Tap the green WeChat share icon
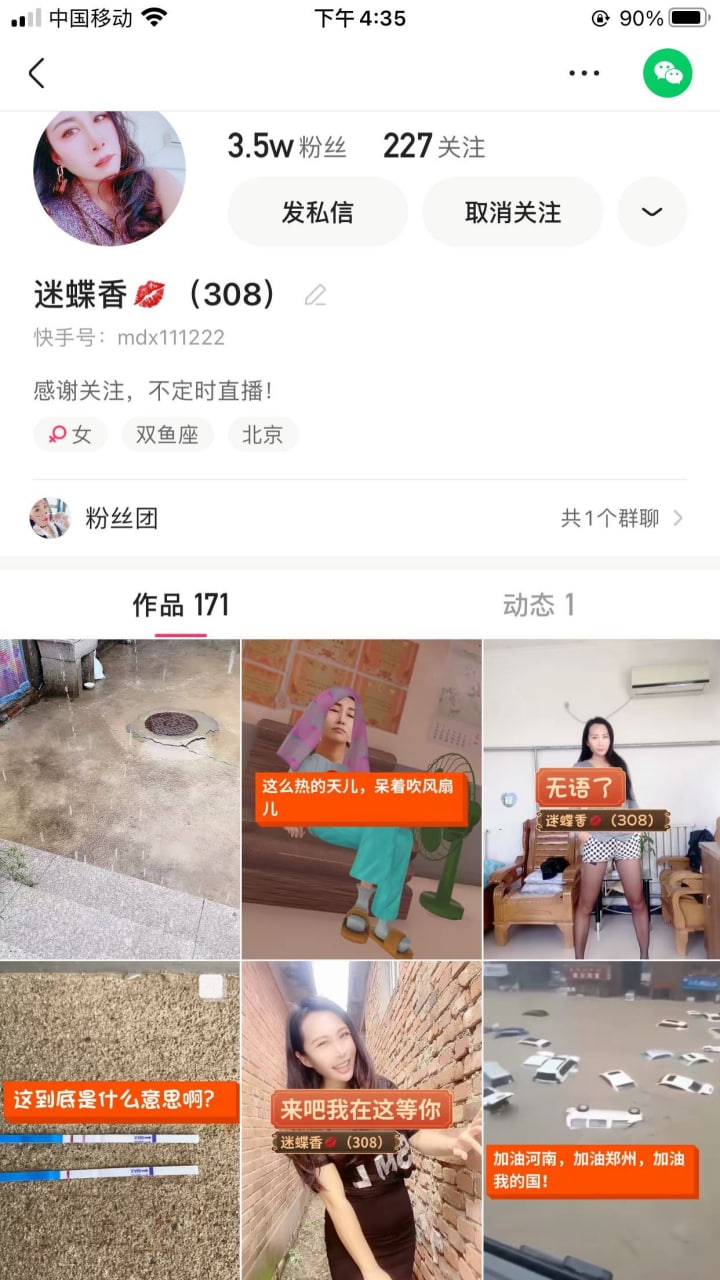The width and height of the screenshot is (720, 1280). pos(667,73)
